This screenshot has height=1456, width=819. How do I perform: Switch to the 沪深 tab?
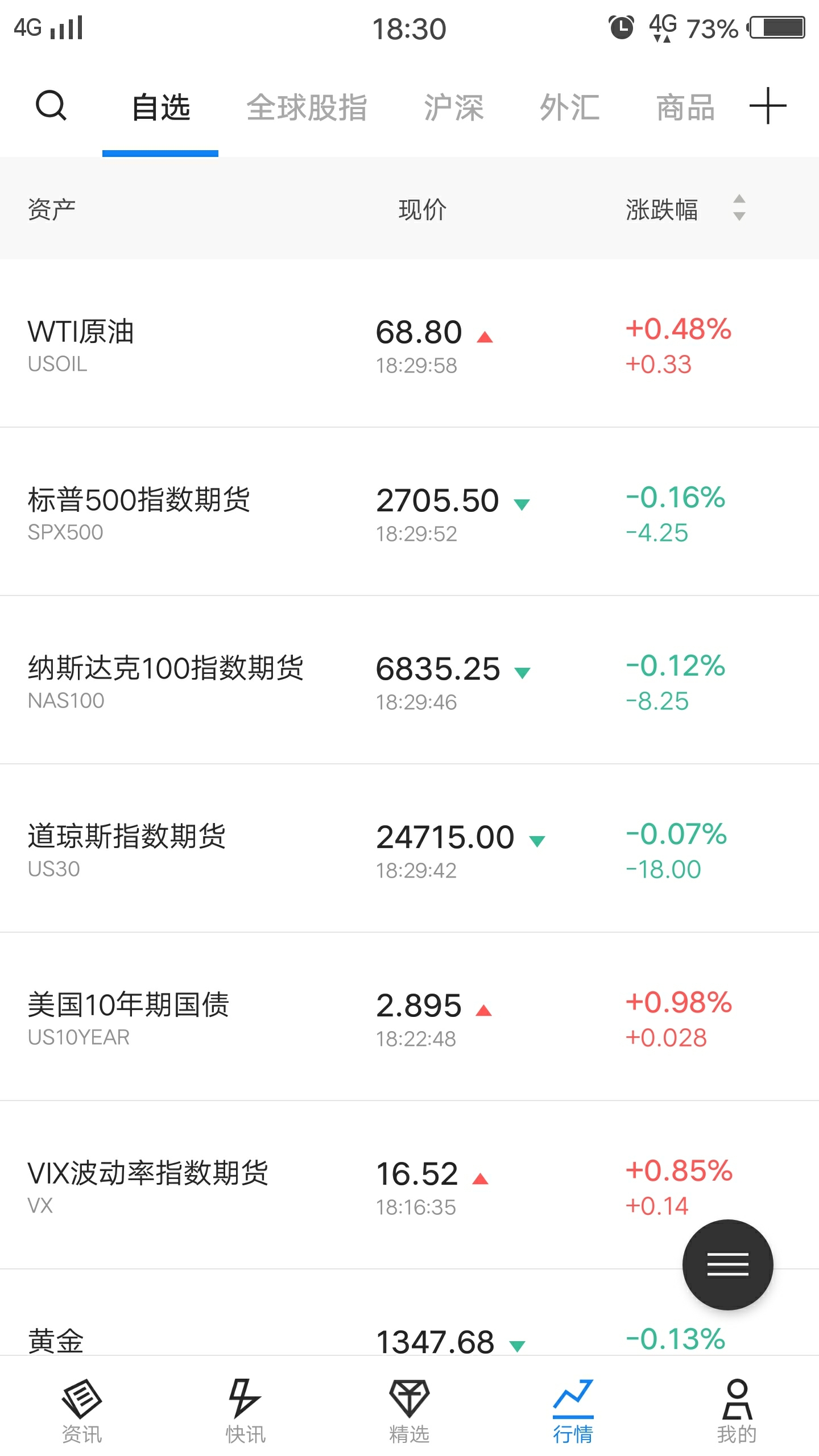coord(454,107)
